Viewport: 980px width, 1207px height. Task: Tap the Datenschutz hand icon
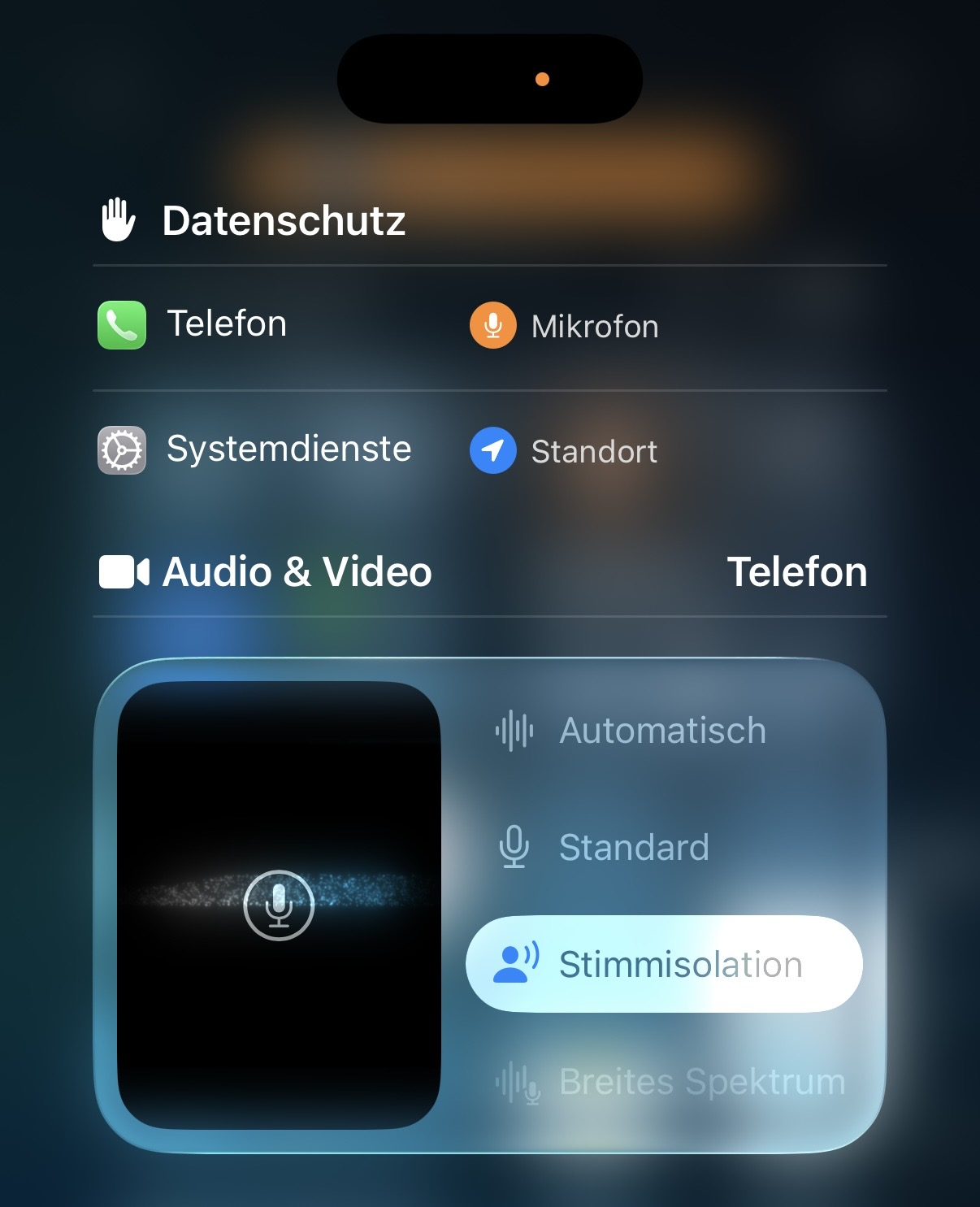coord(117,219)
